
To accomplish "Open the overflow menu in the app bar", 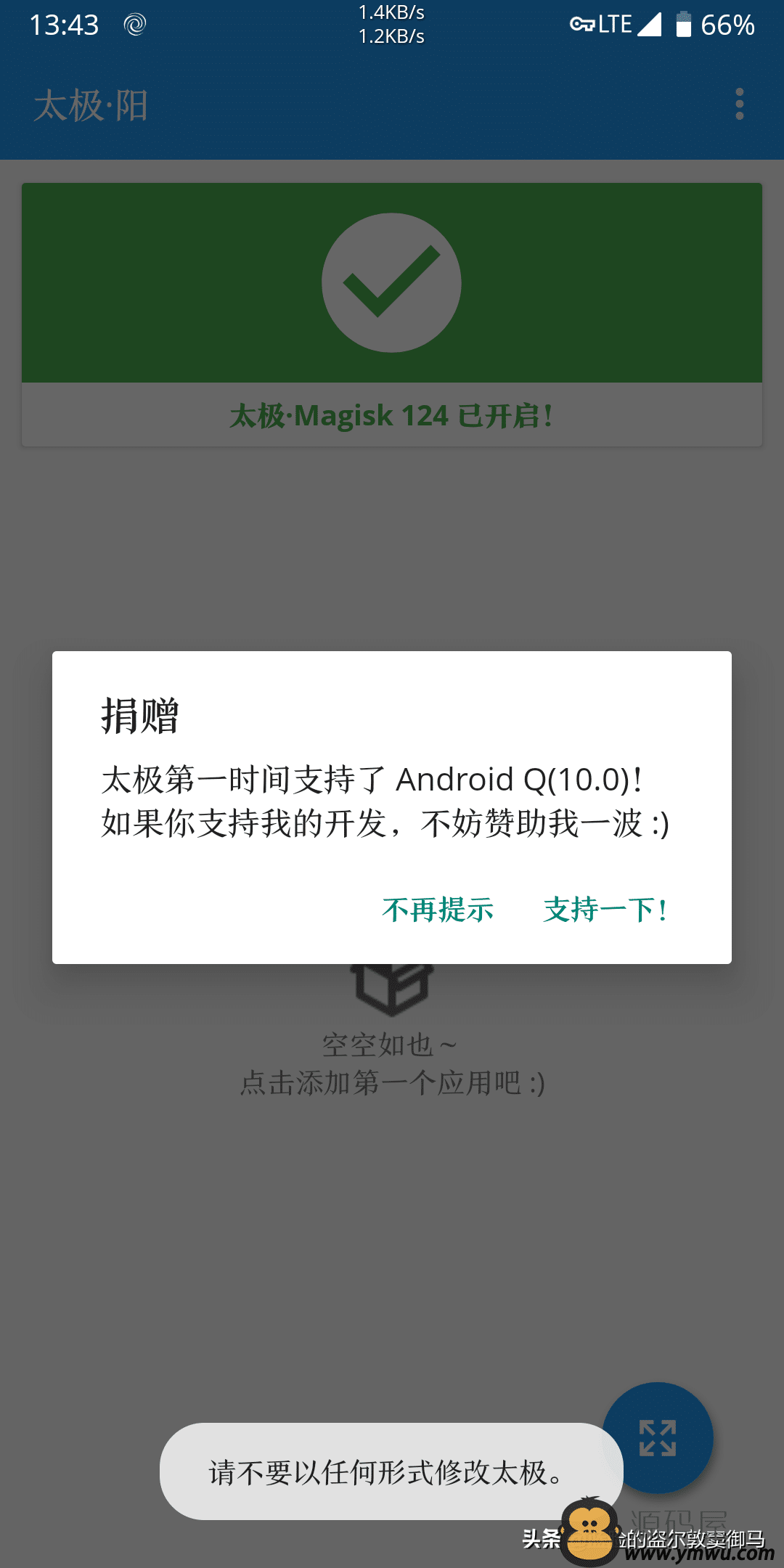I will (x=740, y=105).
